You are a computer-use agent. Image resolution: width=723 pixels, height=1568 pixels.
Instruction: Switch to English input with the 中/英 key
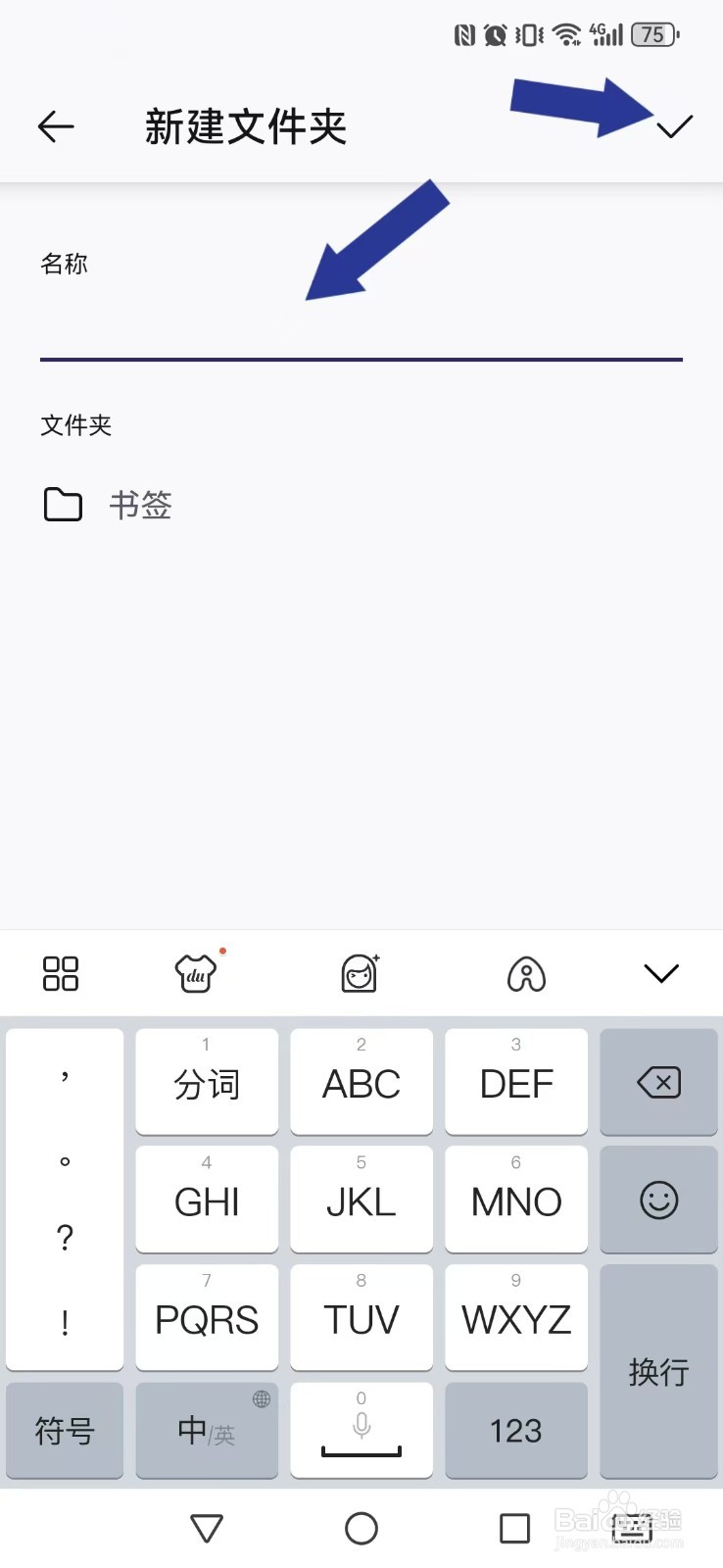pyautogui.click(x=206, y=1431)
